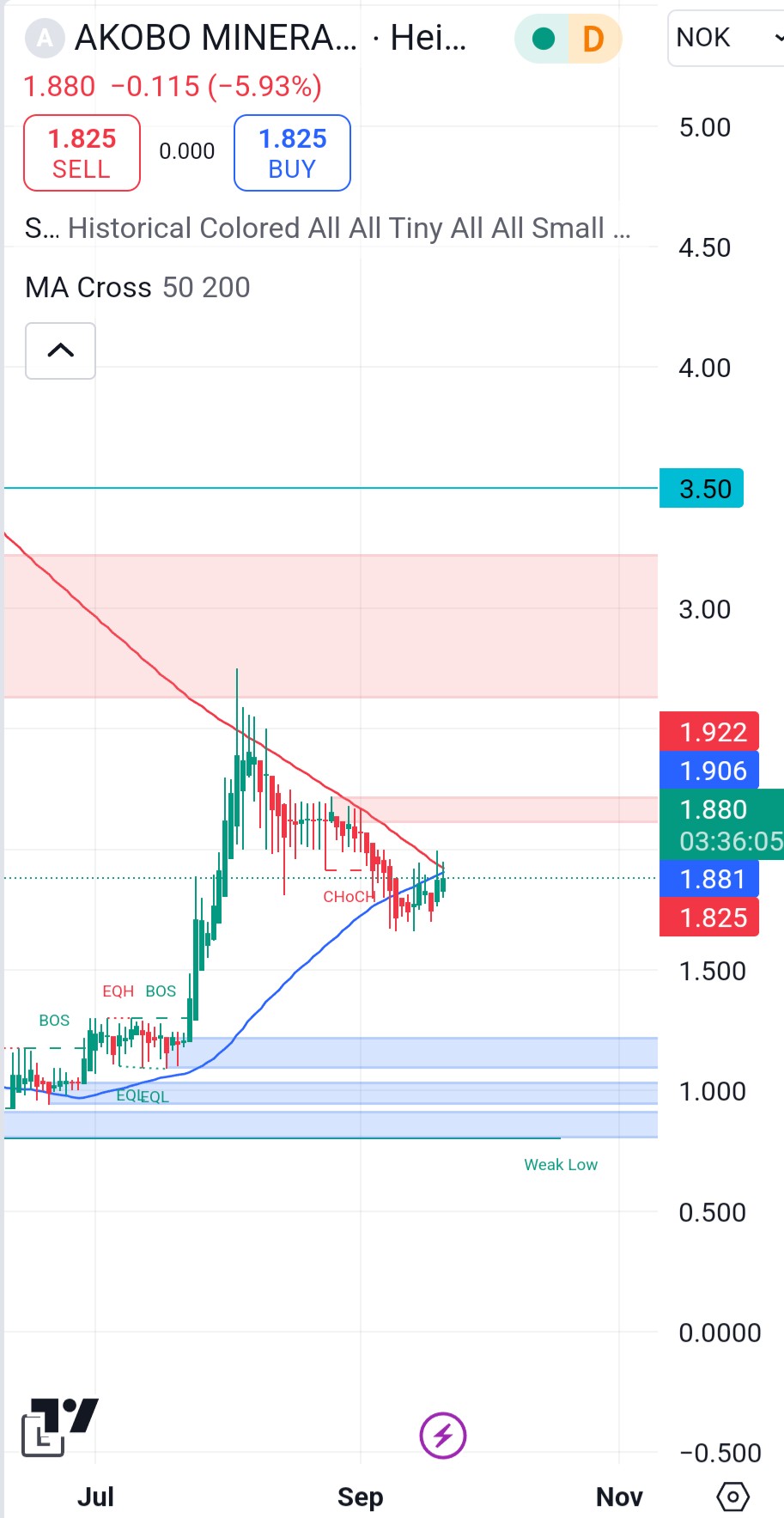Viewport: 784px width, 1518px height.
Task: Tap the D interval badge
Action: pos(593,39)
